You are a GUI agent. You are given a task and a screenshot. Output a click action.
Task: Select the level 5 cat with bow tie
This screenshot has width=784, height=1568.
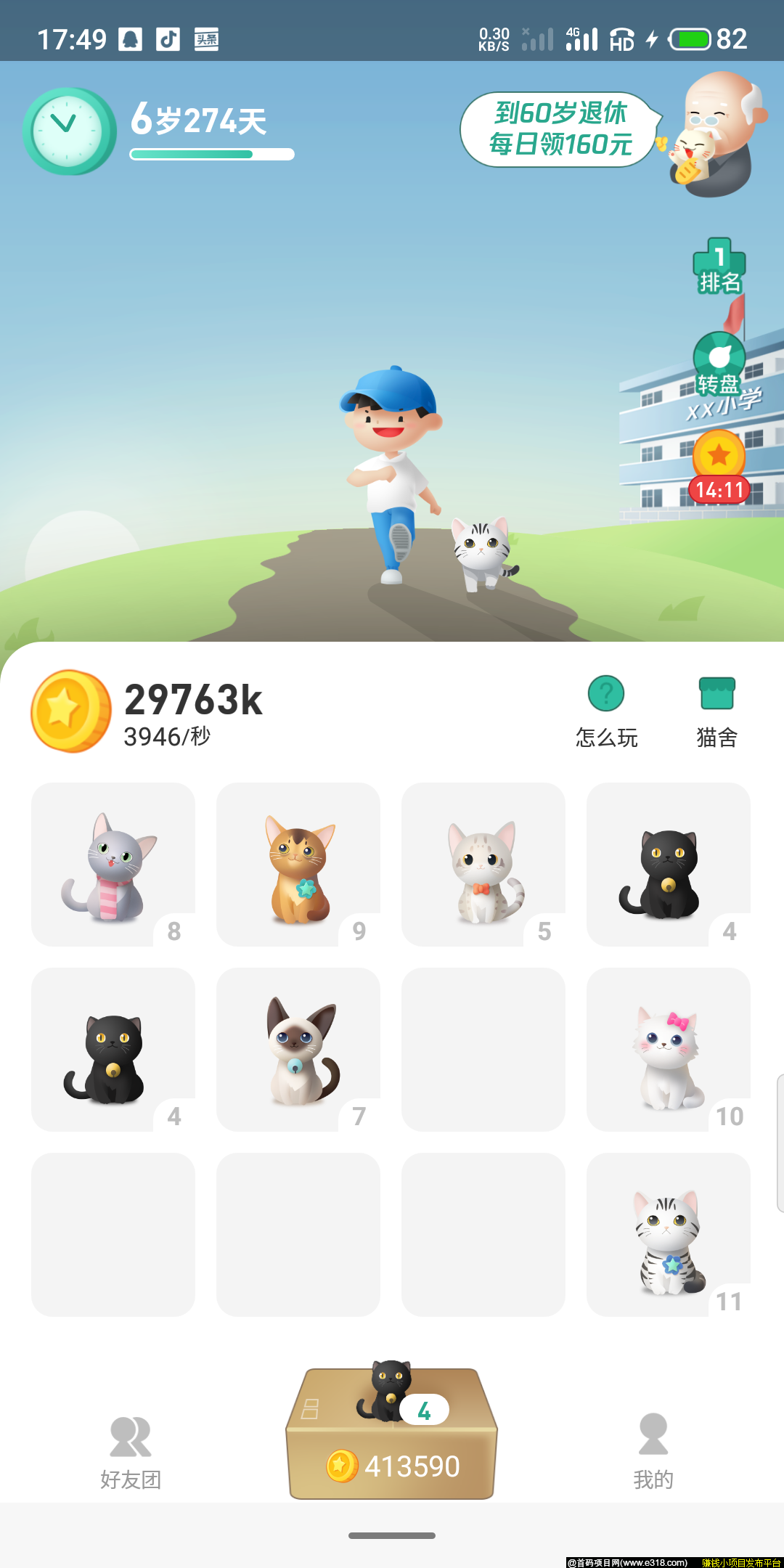[x=483, y=864]
